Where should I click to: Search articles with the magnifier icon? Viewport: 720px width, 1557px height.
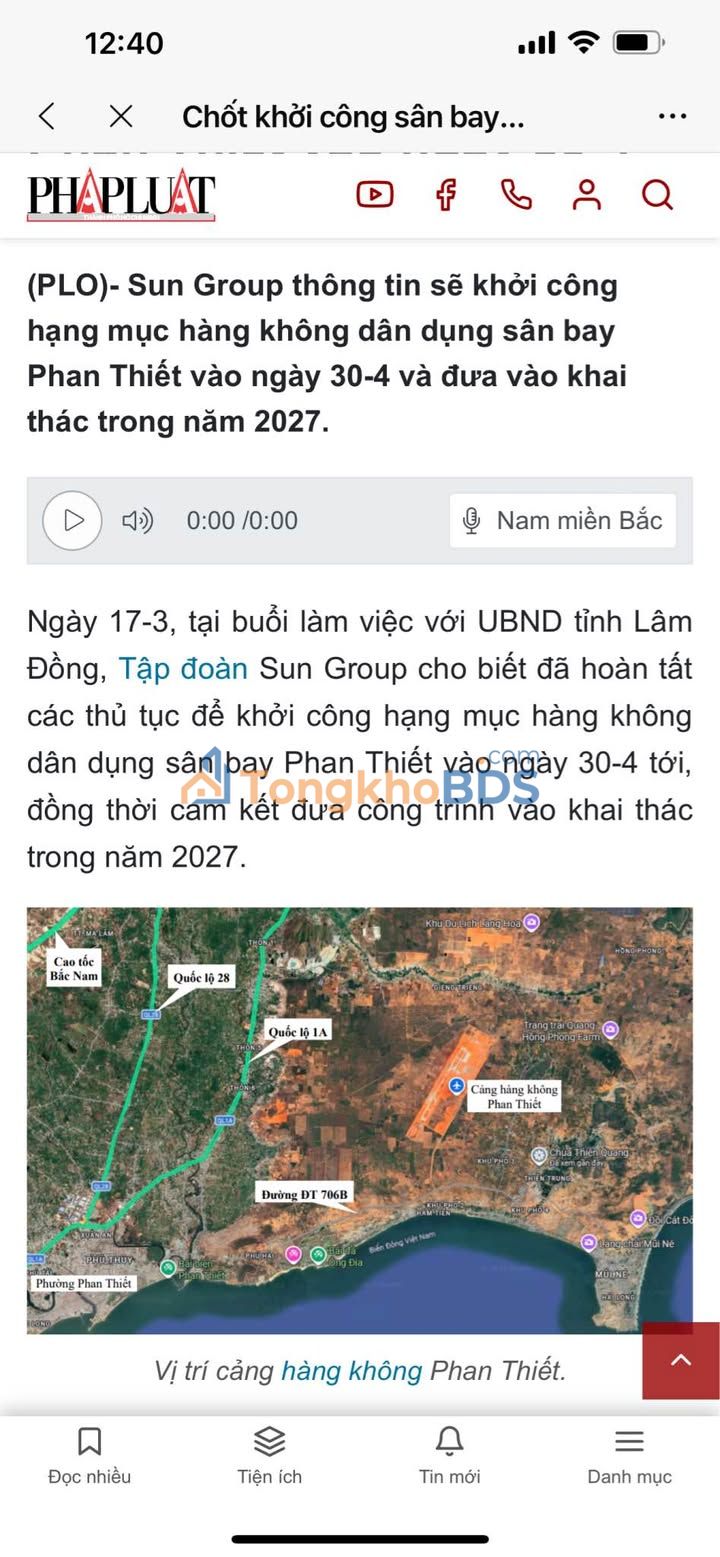point(657,194)
